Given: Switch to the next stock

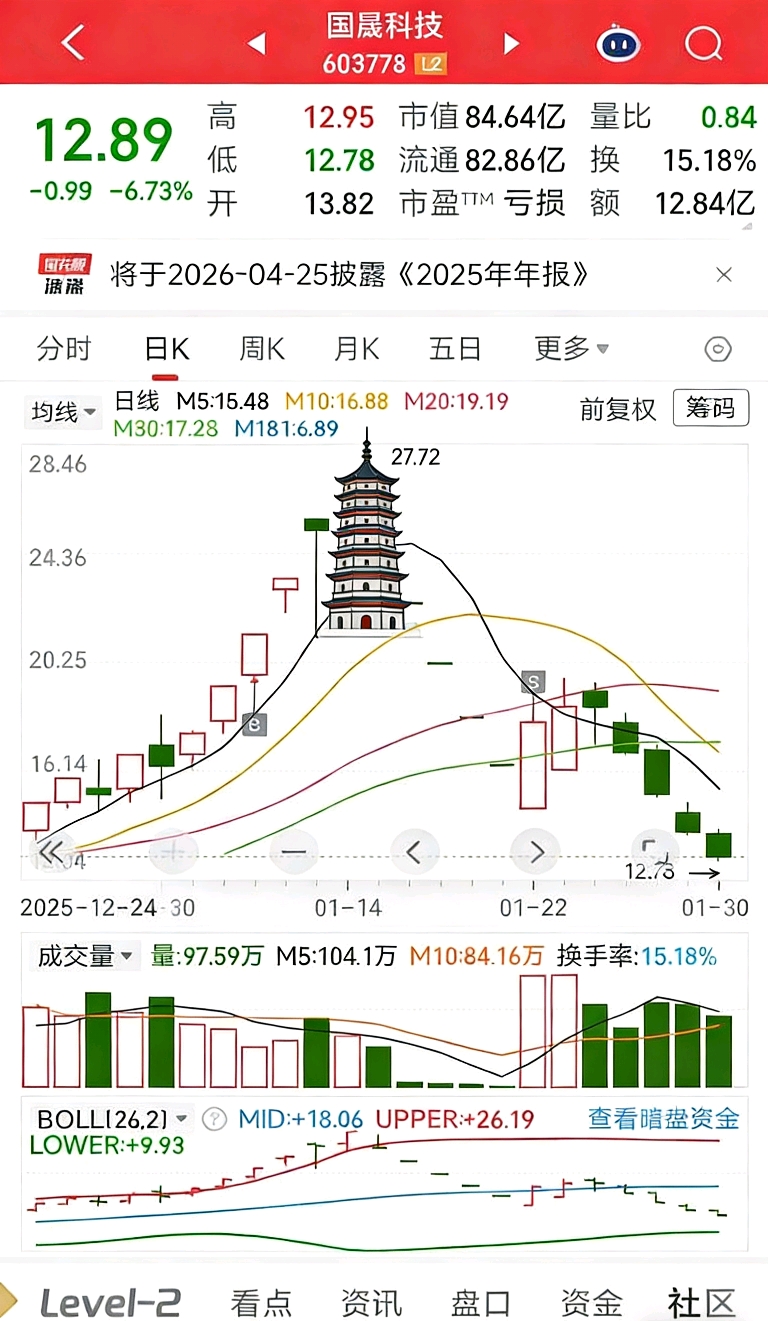Looking at the screenshot, I should click(x=511, y=43).
